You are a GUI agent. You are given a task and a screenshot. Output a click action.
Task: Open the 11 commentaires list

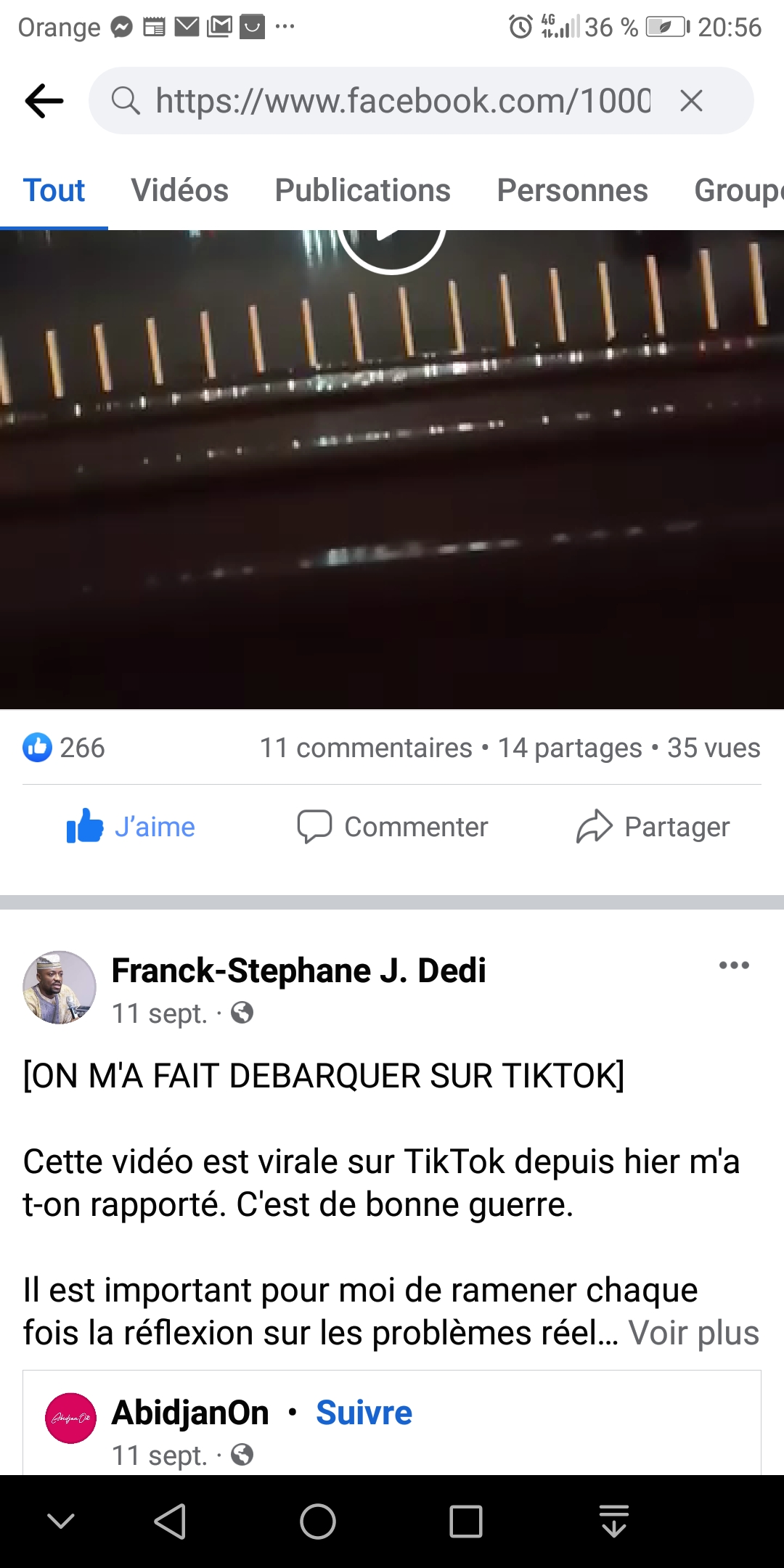[x=366, y=748]
